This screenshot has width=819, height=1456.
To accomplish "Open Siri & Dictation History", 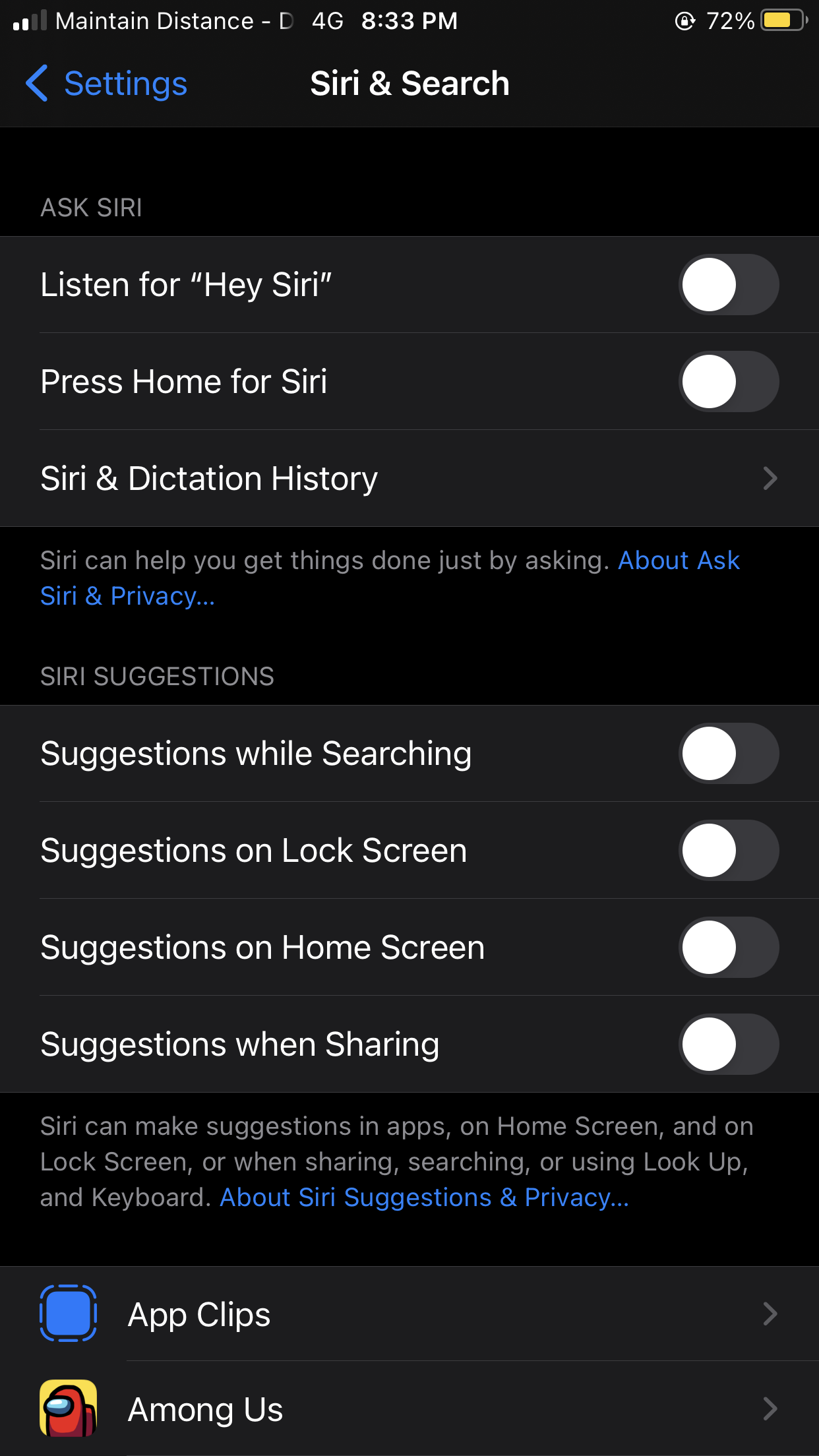I will 409,478.
